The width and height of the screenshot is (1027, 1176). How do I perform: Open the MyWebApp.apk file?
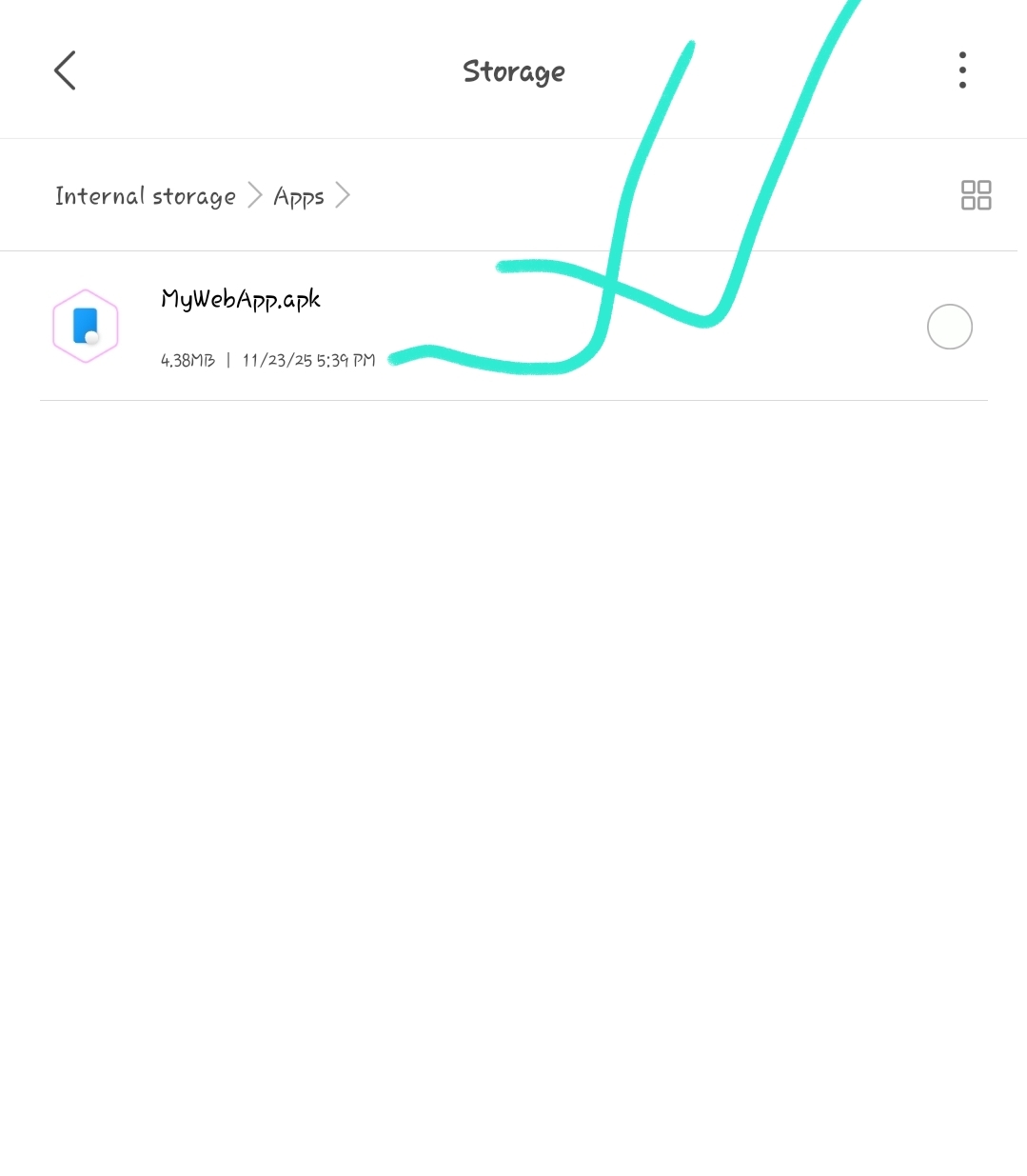pyautogui.click(x=241, y=300)
